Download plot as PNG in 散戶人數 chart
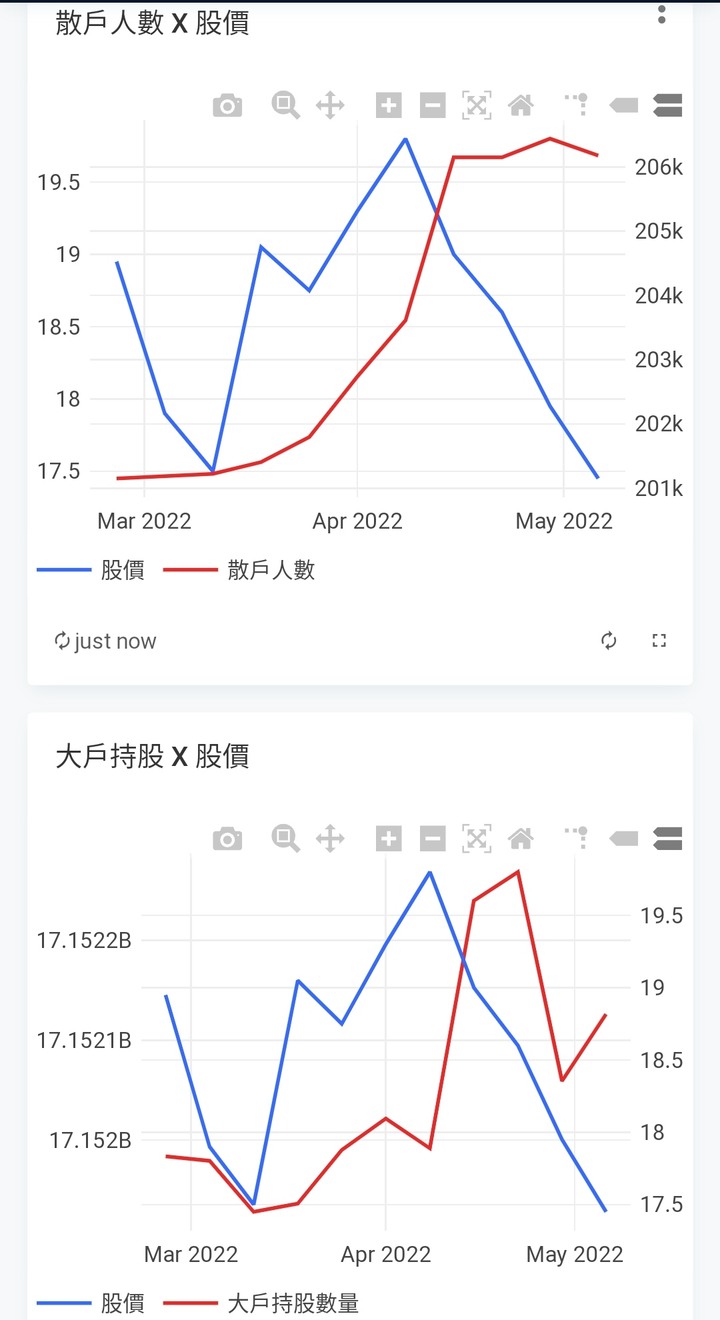 (228, 105)
